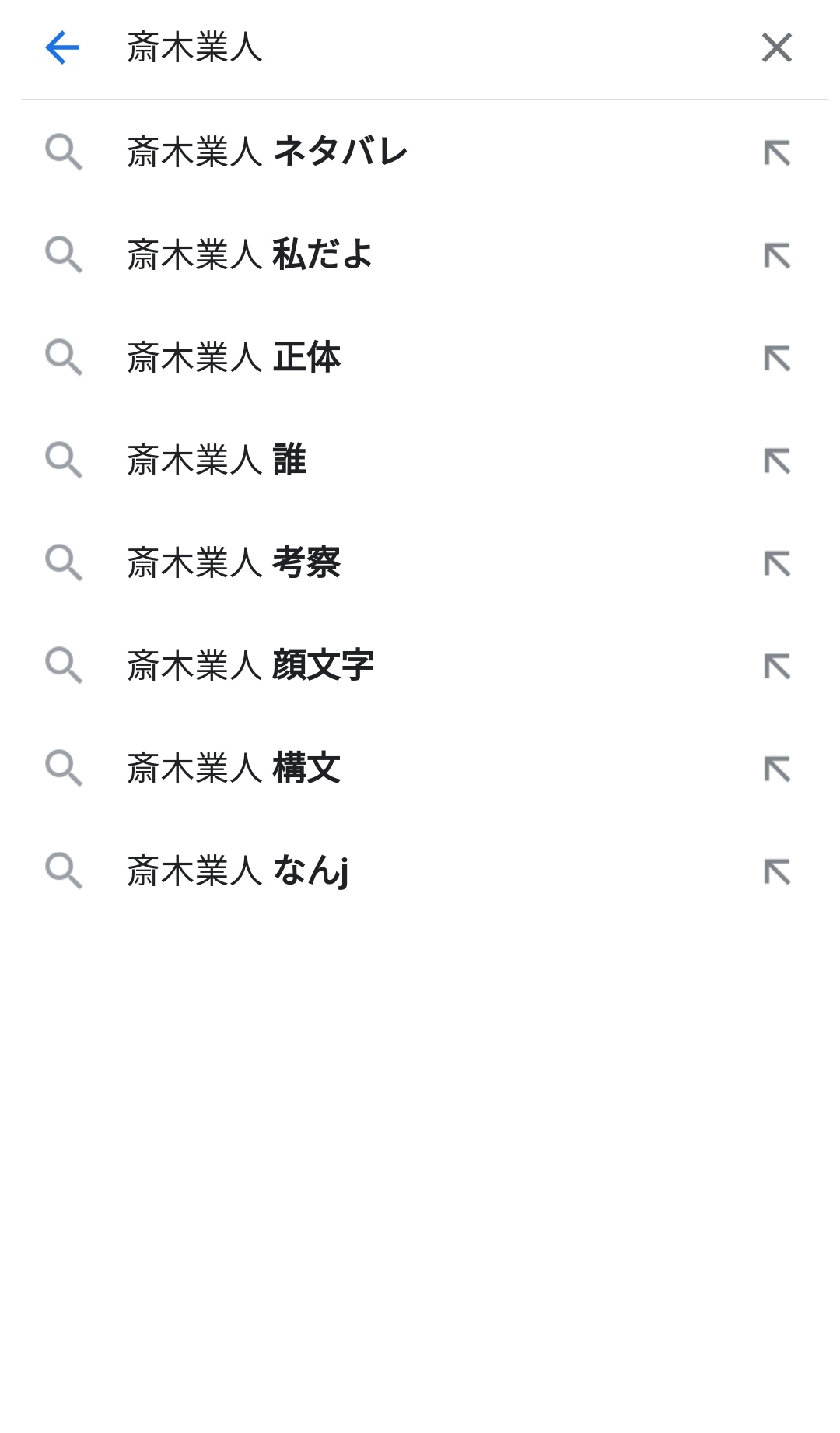The width and height of the screenshot is (840, 1433).
Task: Use the arrow next to 誰 suggestion
Action: click(777, 461)
